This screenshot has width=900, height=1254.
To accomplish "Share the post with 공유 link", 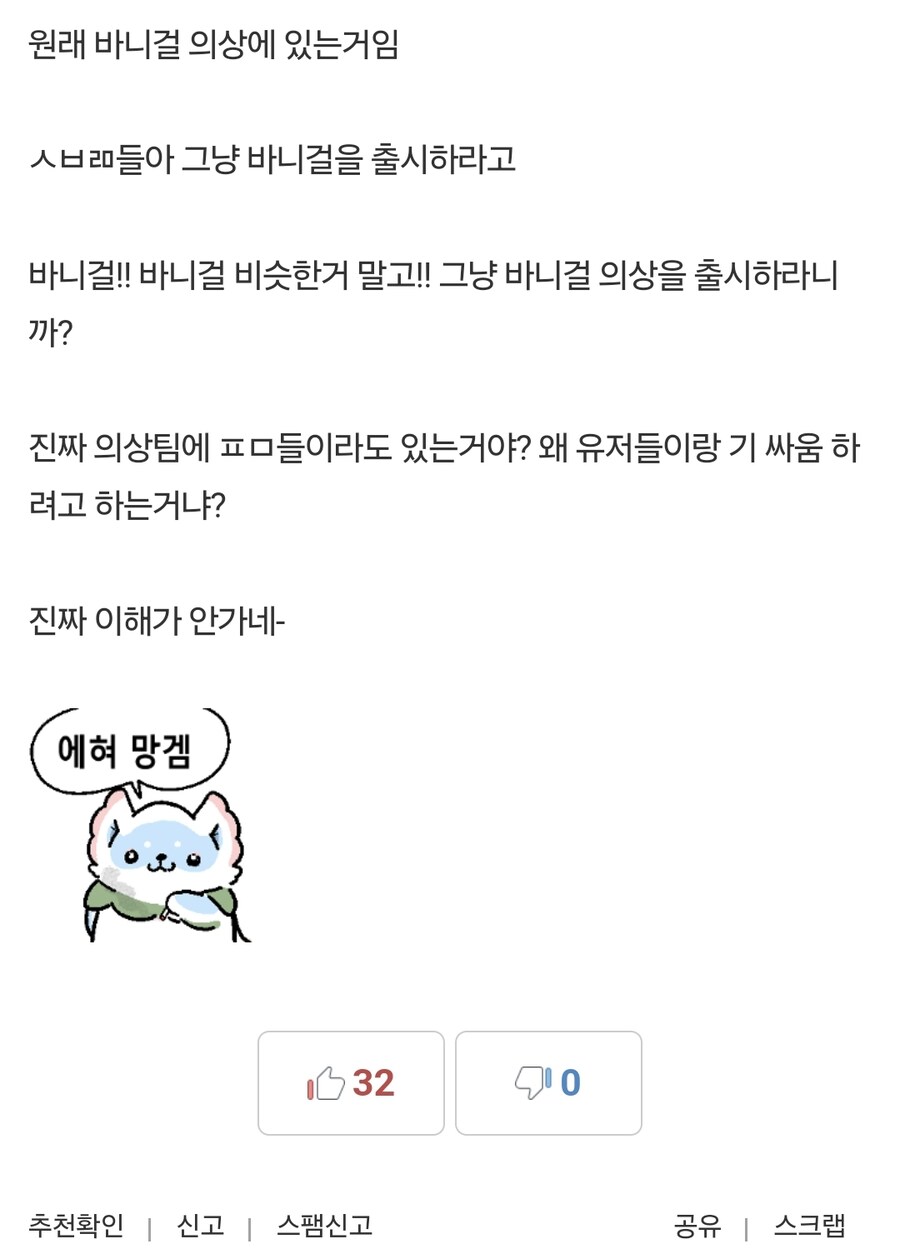I will point(697,1224).
